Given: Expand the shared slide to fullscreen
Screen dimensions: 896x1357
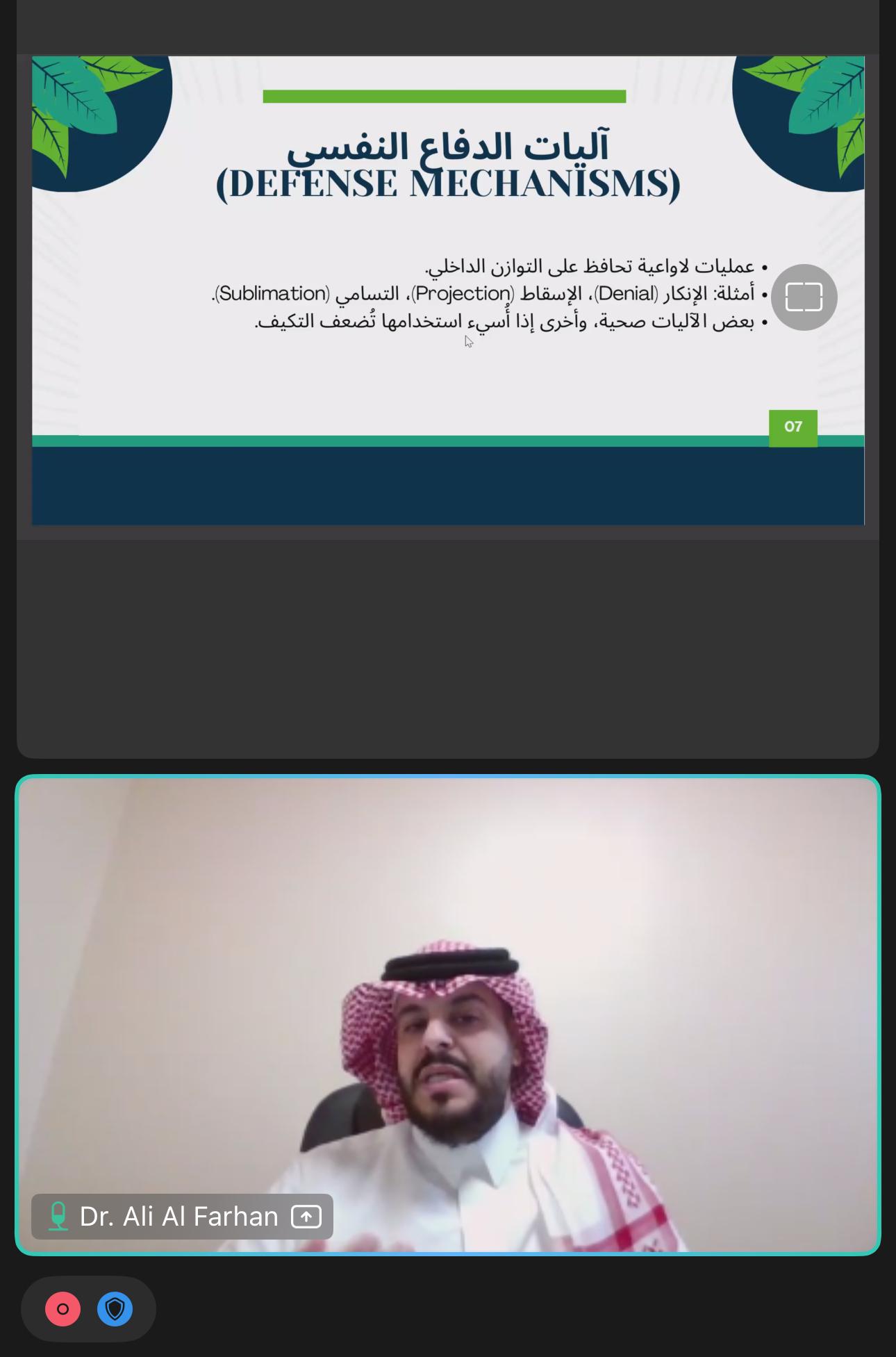Looking at the screenshot, I should point(804,297).
